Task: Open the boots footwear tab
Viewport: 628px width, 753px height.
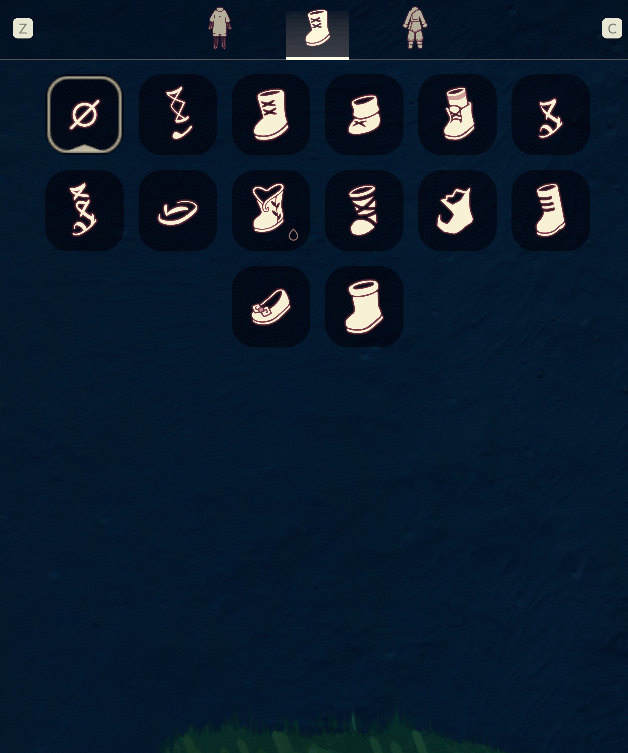Action: point(317,30)
